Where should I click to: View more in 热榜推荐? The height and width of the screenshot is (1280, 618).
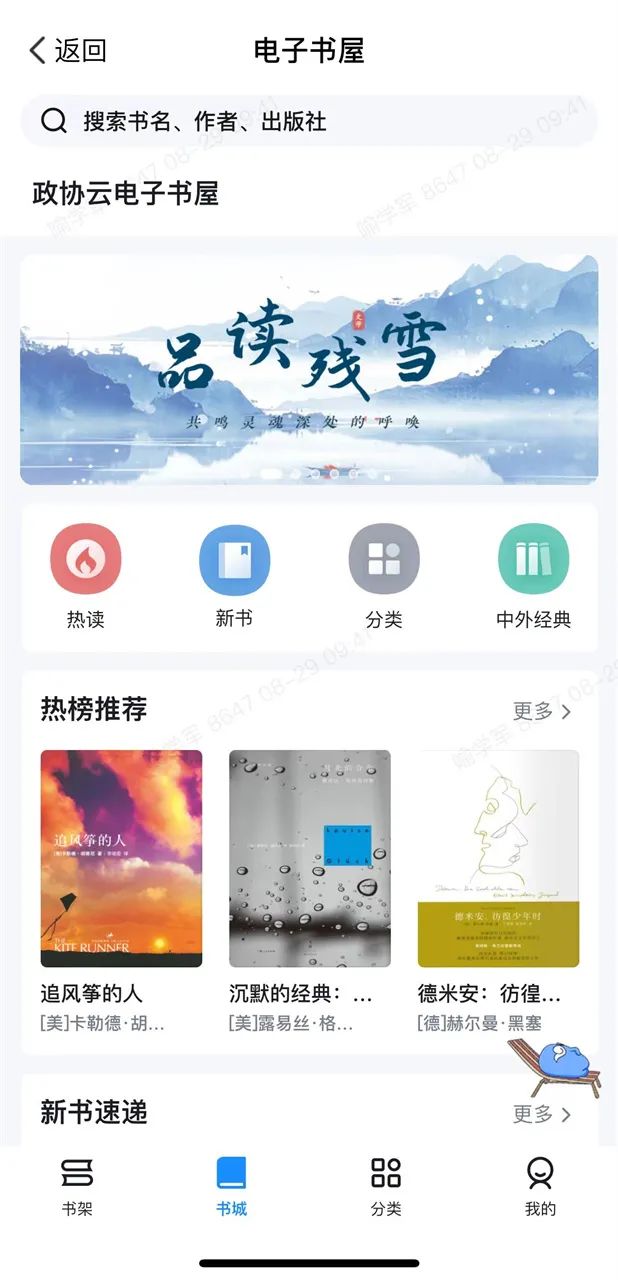click(542, 712)
